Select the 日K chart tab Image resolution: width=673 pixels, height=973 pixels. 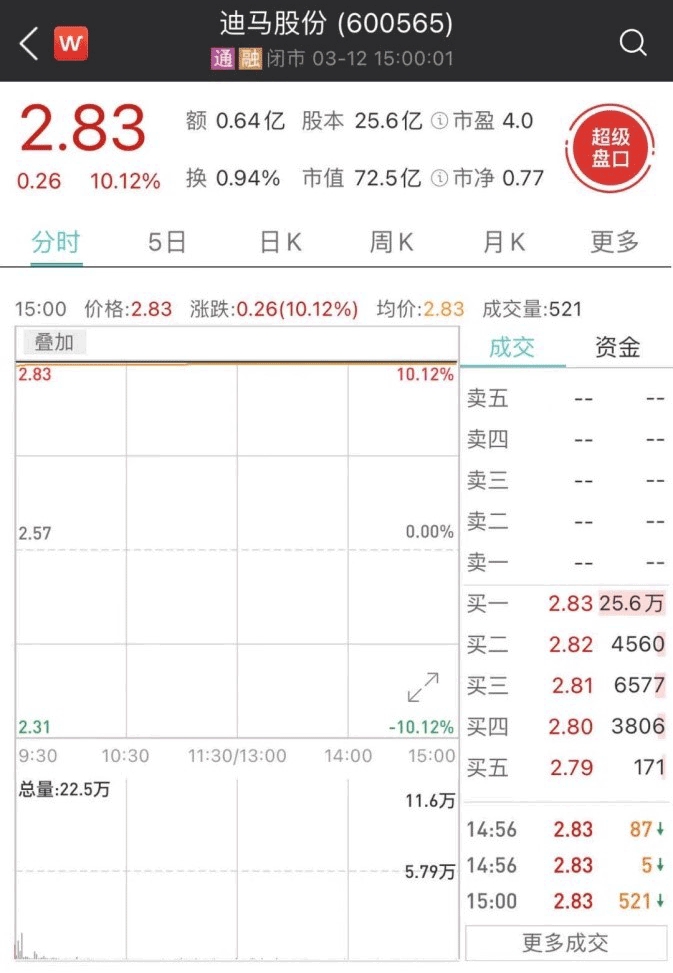pyautogui.click(x=280, y=242)
